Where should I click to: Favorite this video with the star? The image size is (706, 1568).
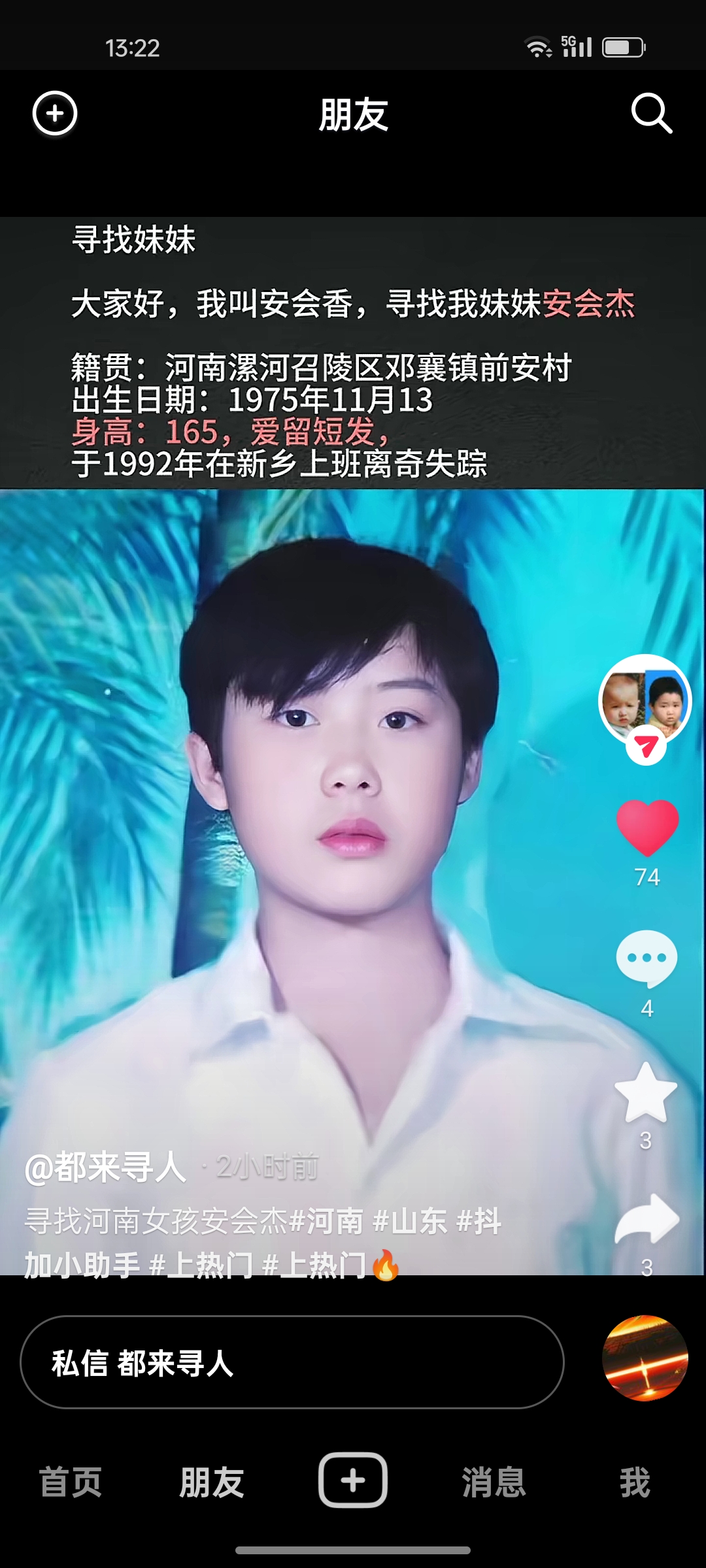[x=646, y=1093]
